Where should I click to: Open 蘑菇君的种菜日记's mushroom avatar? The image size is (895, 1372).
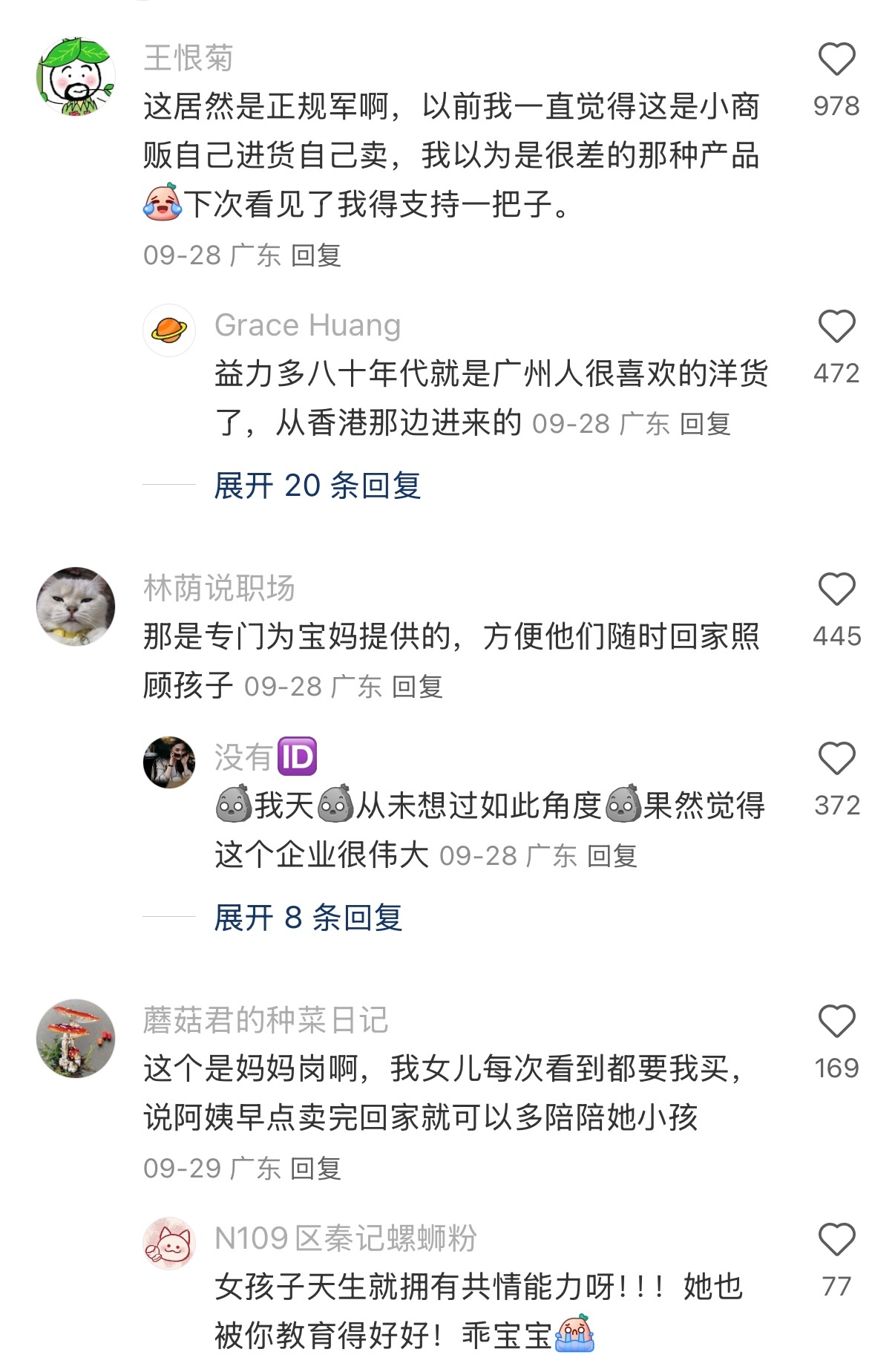76,1039
